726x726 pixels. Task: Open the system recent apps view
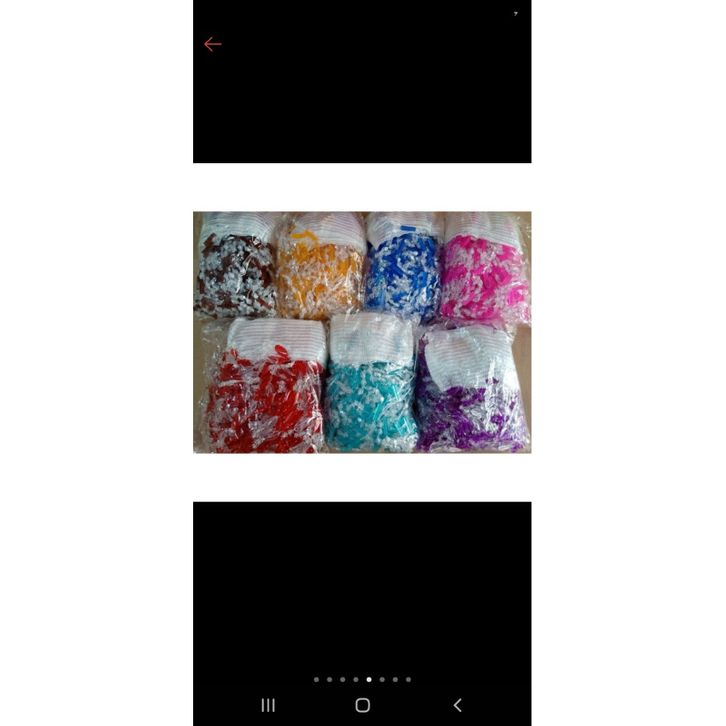(268, 705)
